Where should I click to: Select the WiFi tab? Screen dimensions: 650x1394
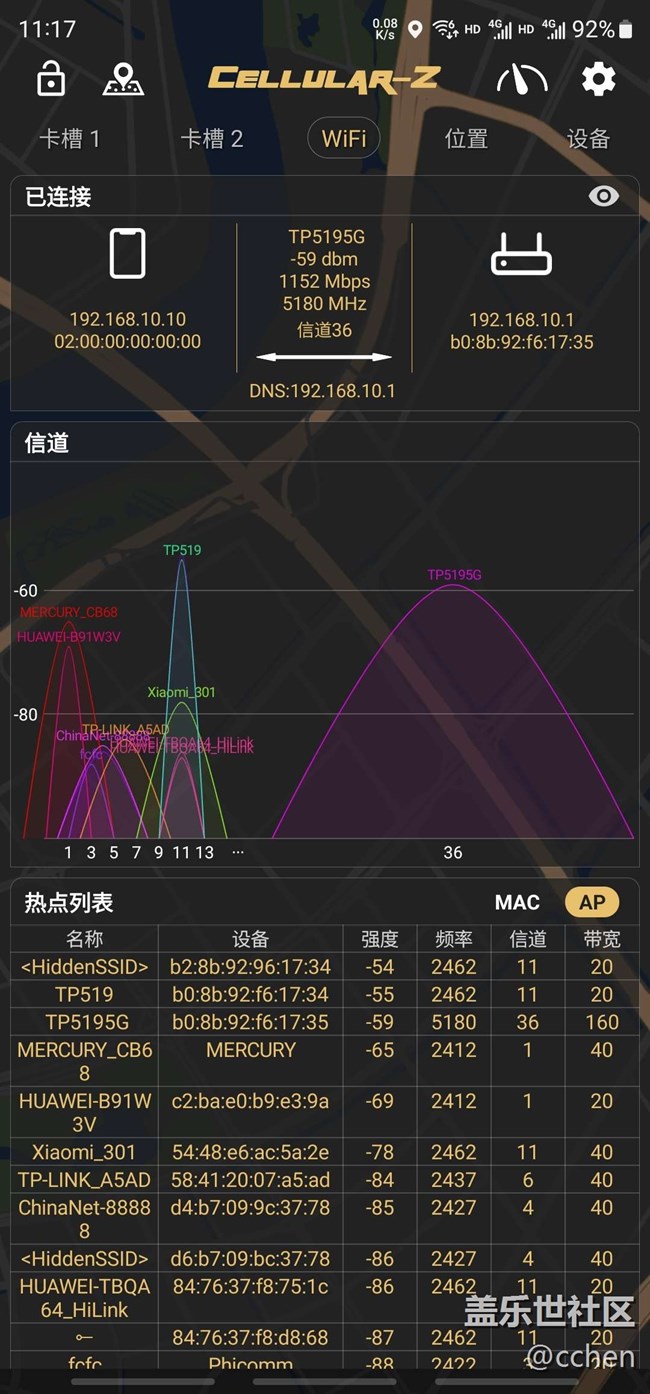(x=344, y=138)
